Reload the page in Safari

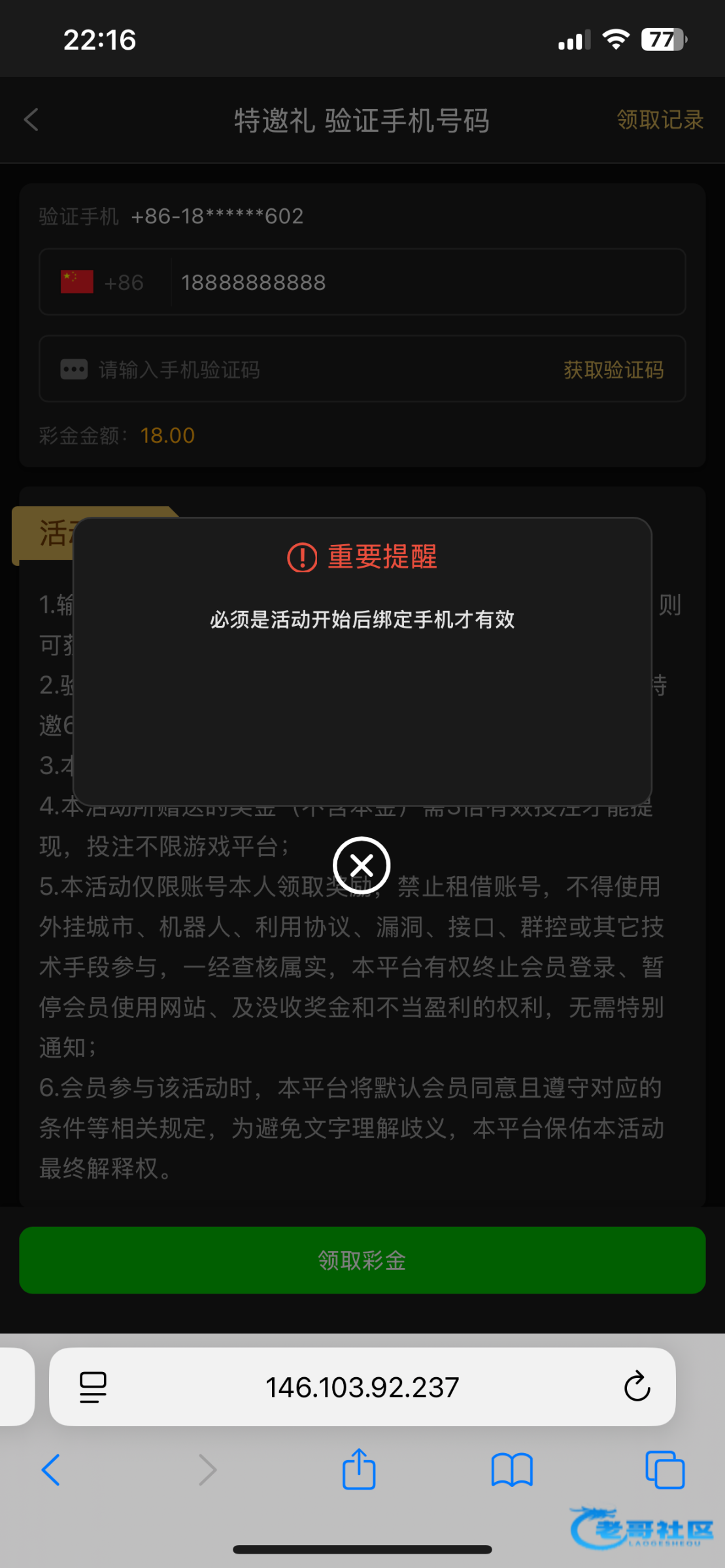coord(637,1386)
